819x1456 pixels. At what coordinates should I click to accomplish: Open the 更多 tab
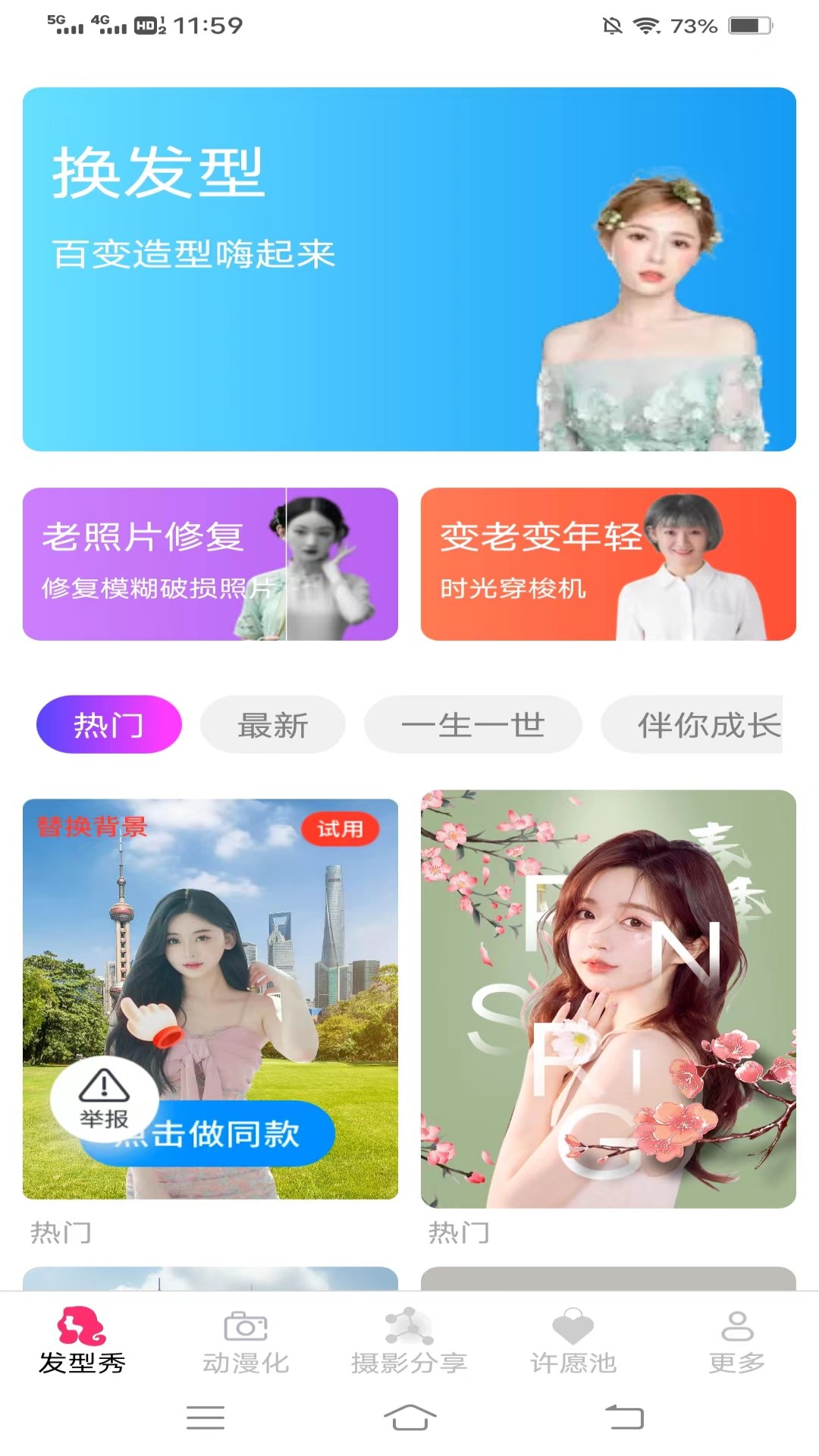click(737, 1343)
